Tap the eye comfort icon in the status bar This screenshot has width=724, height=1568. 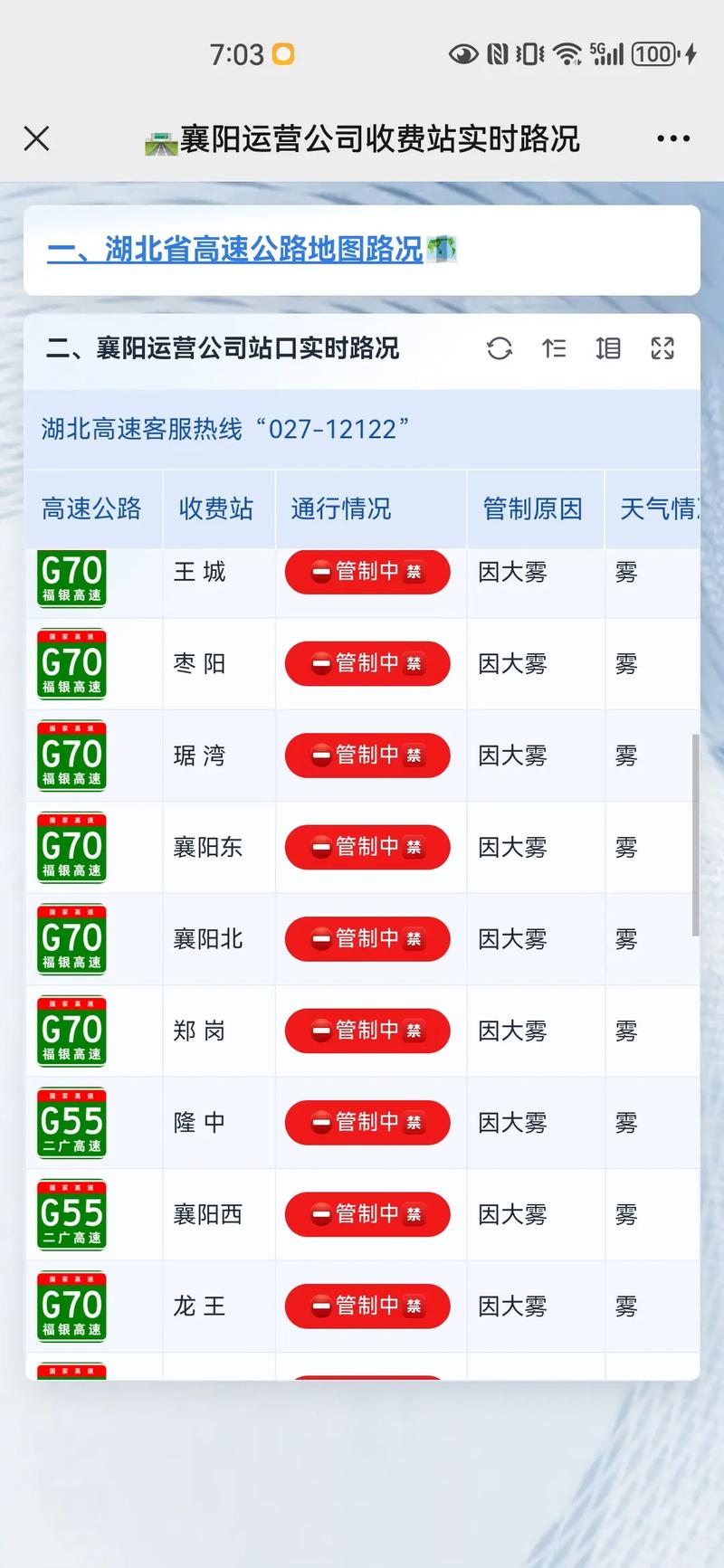coord(464,54)
